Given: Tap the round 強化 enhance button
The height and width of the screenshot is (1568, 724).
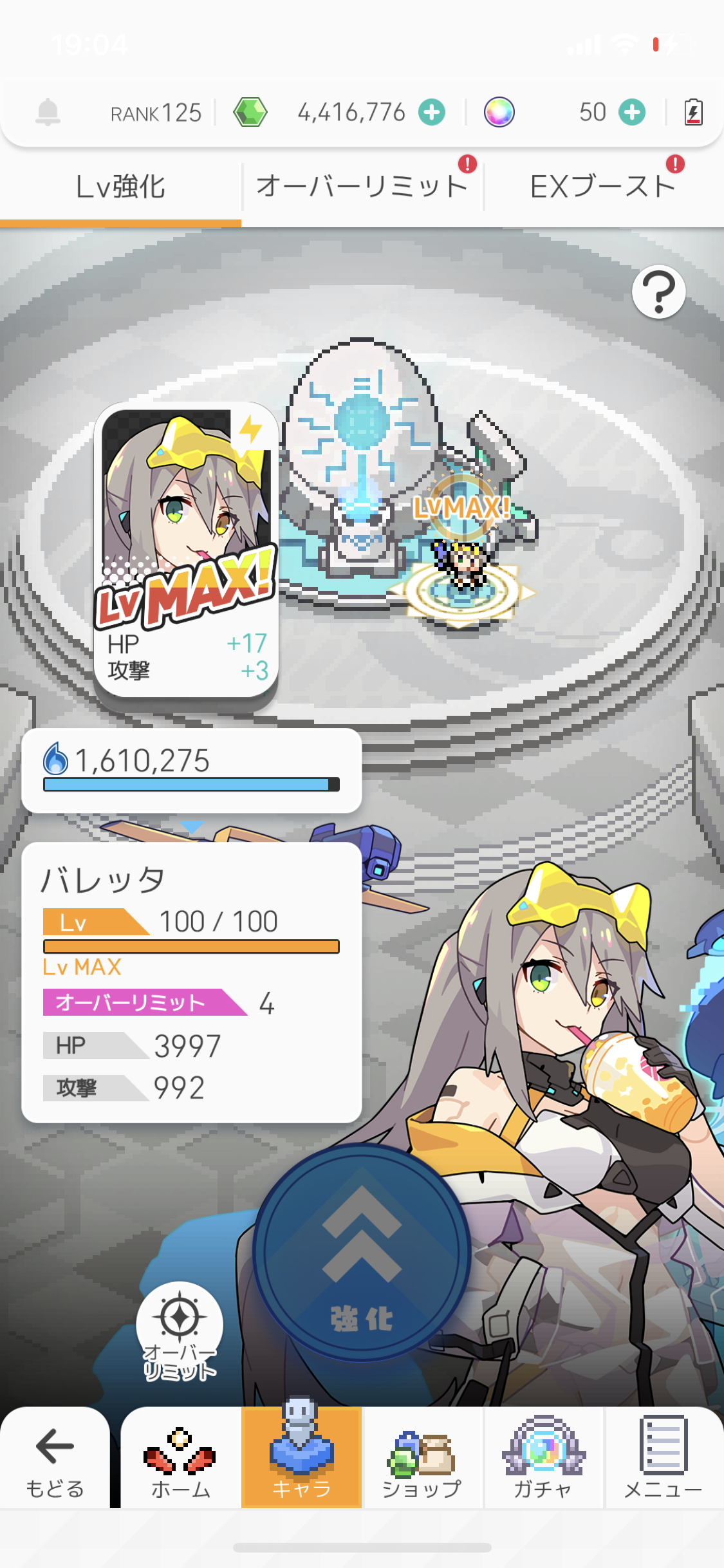Looking at the screenshot, I should coord(362,1253).
